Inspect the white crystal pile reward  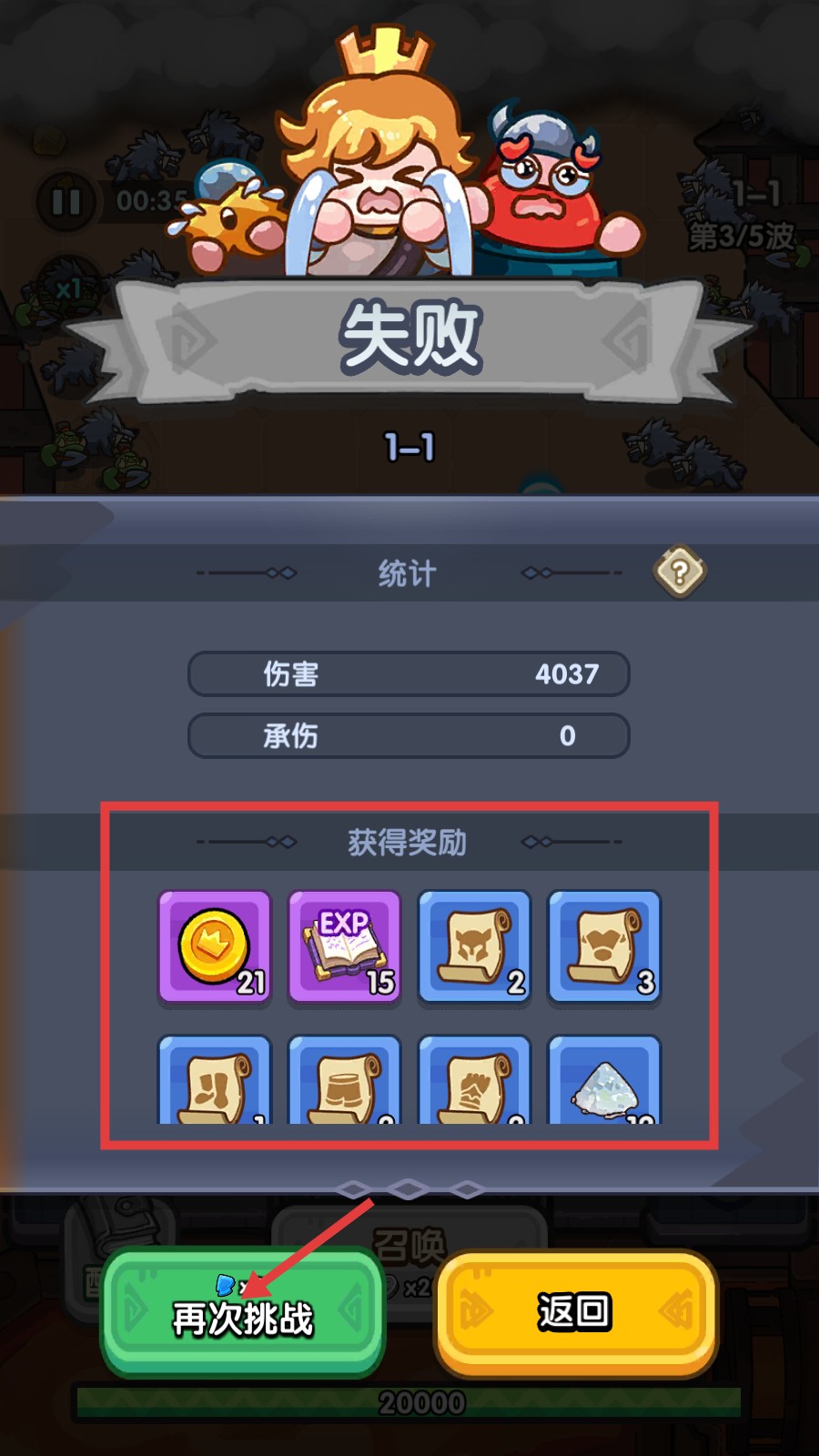point(603,1081)
